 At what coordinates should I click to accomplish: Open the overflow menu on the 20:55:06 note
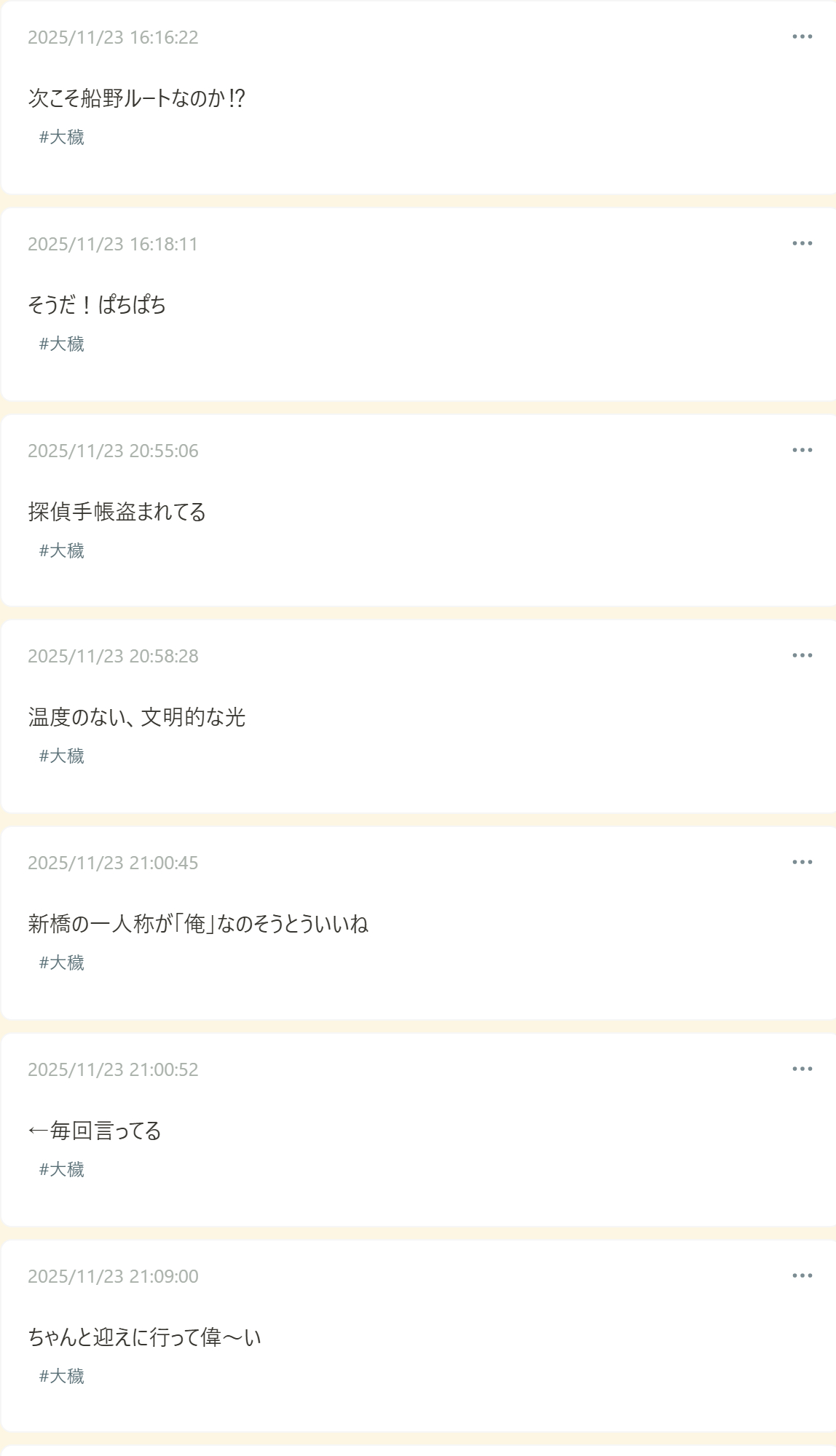[x=802, y=450]
